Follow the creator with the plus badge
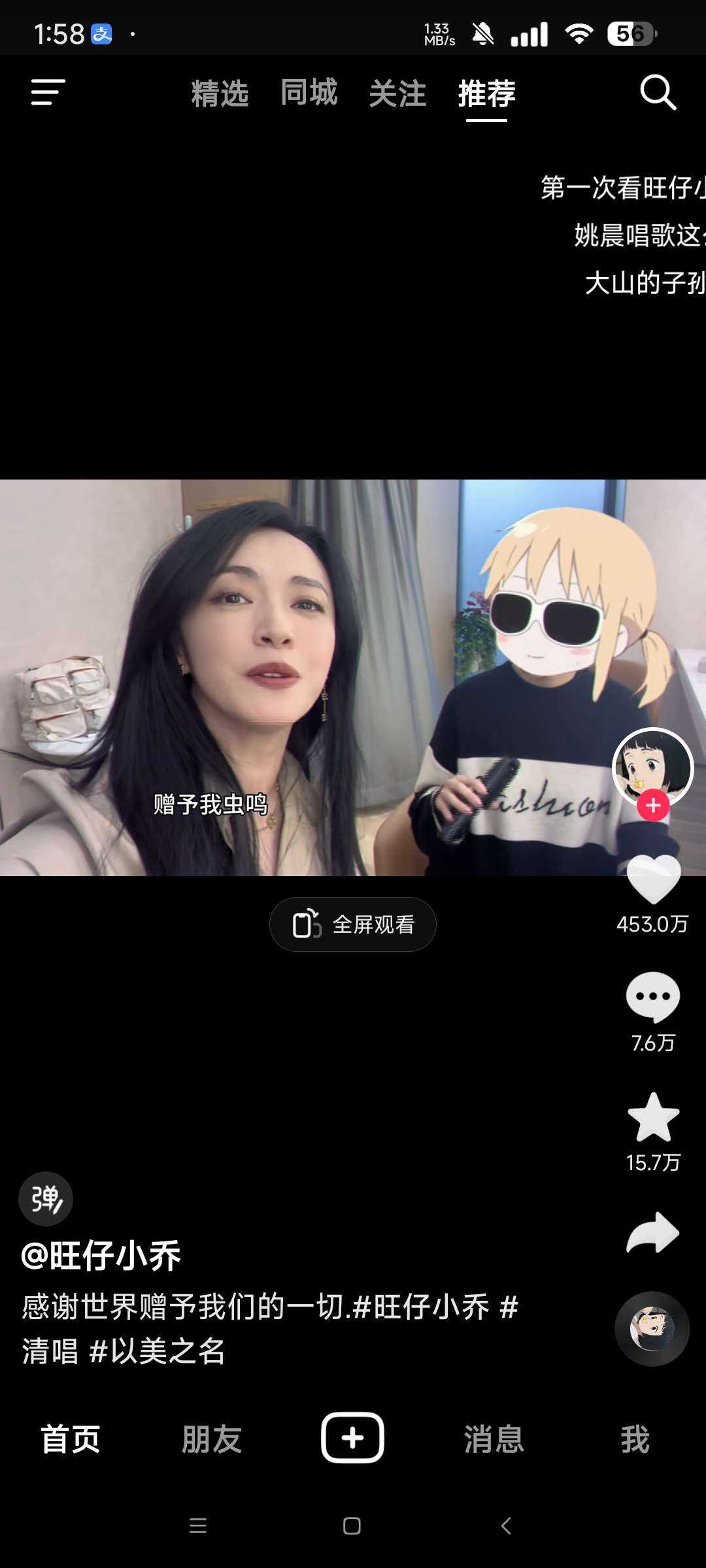 (653, 806)
